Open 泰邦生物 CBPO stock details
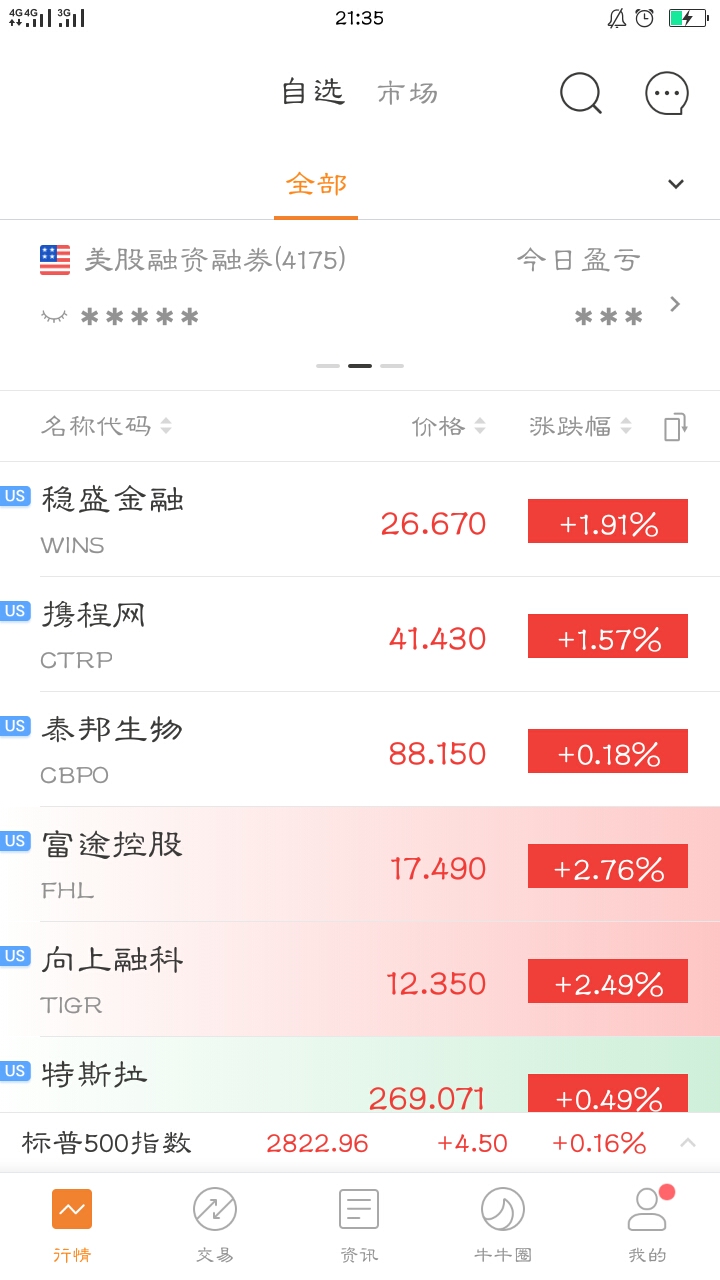Image resolution: width=720 pixels, height=1280 pixels. pos(360,749)
